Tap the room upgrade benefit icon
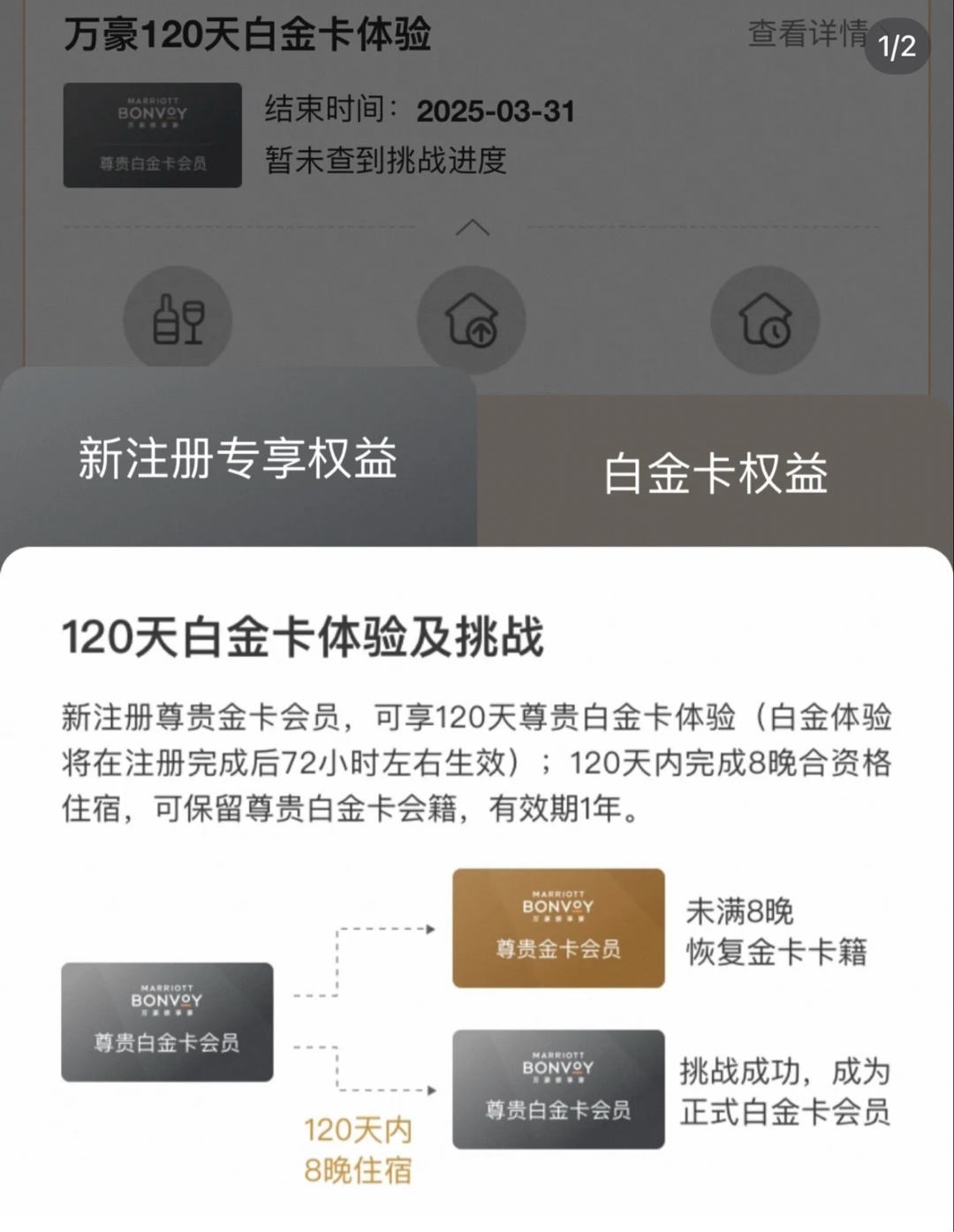Screen dimensions: 954x1232 472,320
